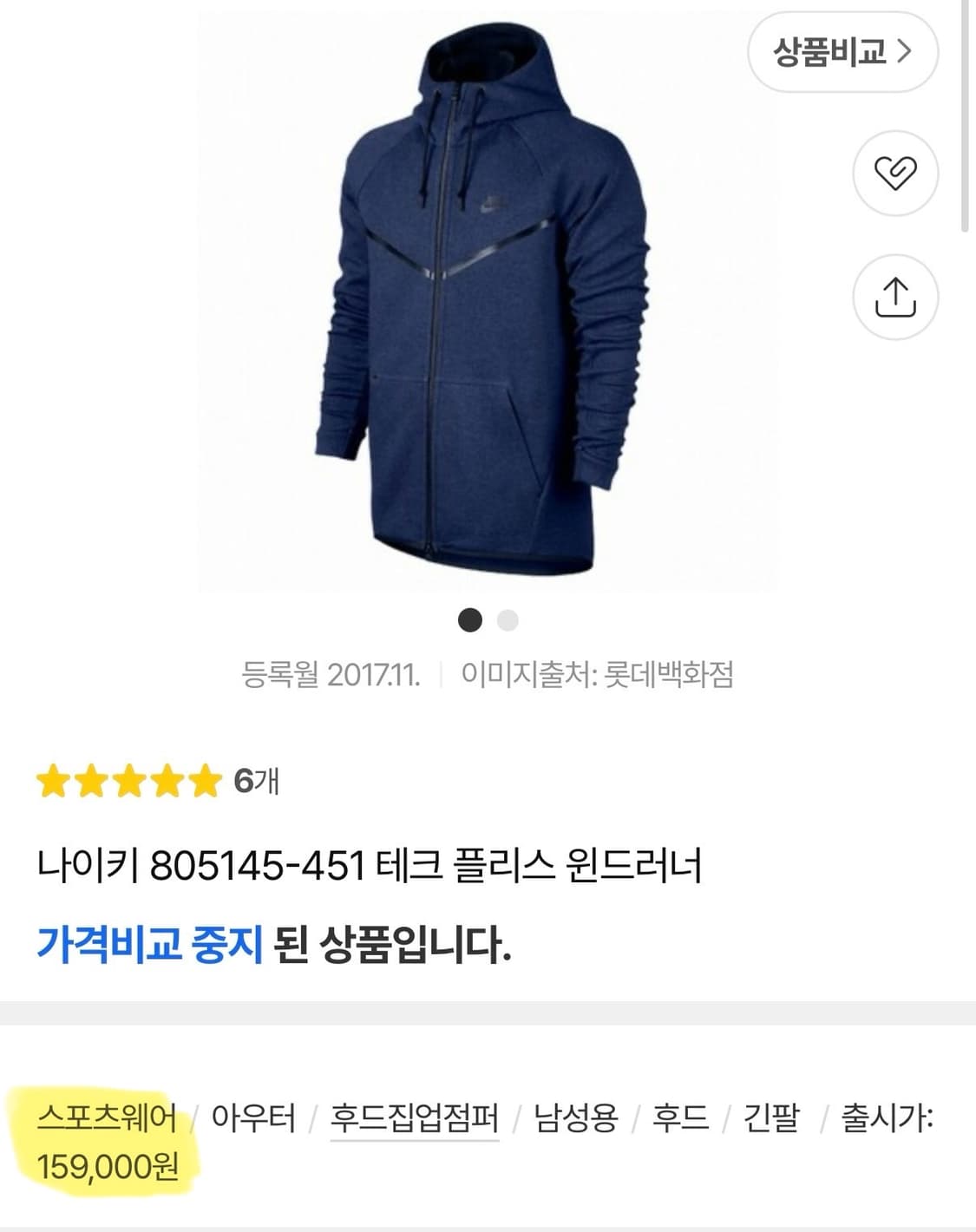Tap the share icon
The width and height of the screenshot is (976, 1232).
pyautogui.click(x=894, y=298)
